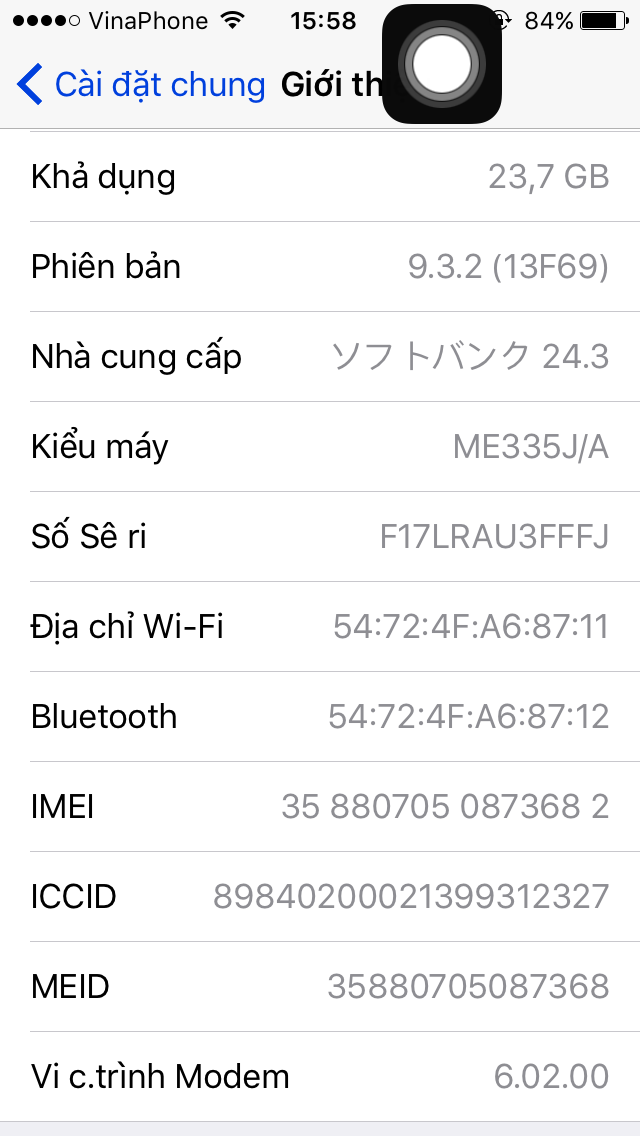640x1136 pixels.
Task: Go back to Cài đặt chung
Action: (140, 85)
